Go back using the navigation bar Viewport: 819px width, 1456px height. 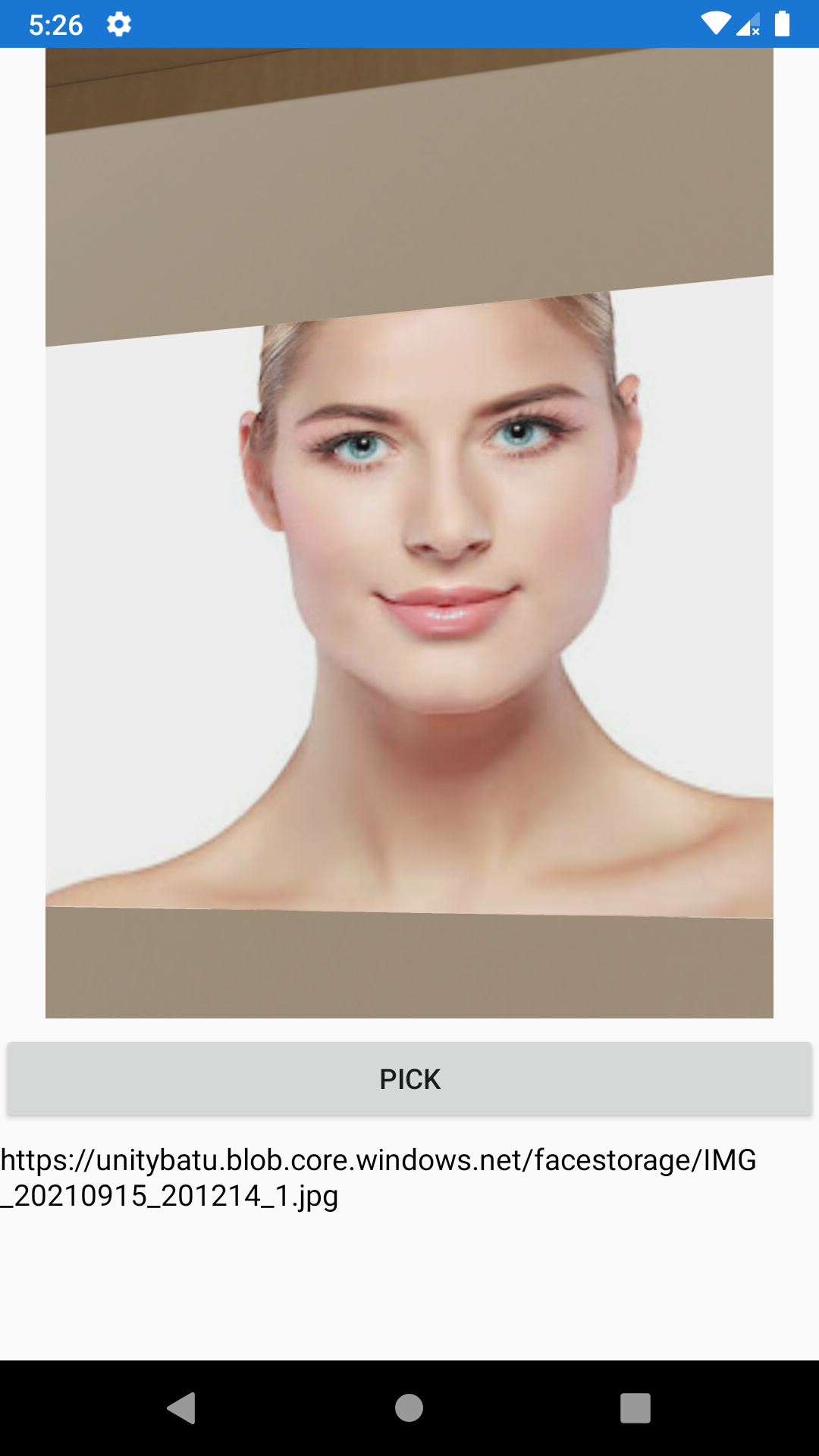point(182,1408)
